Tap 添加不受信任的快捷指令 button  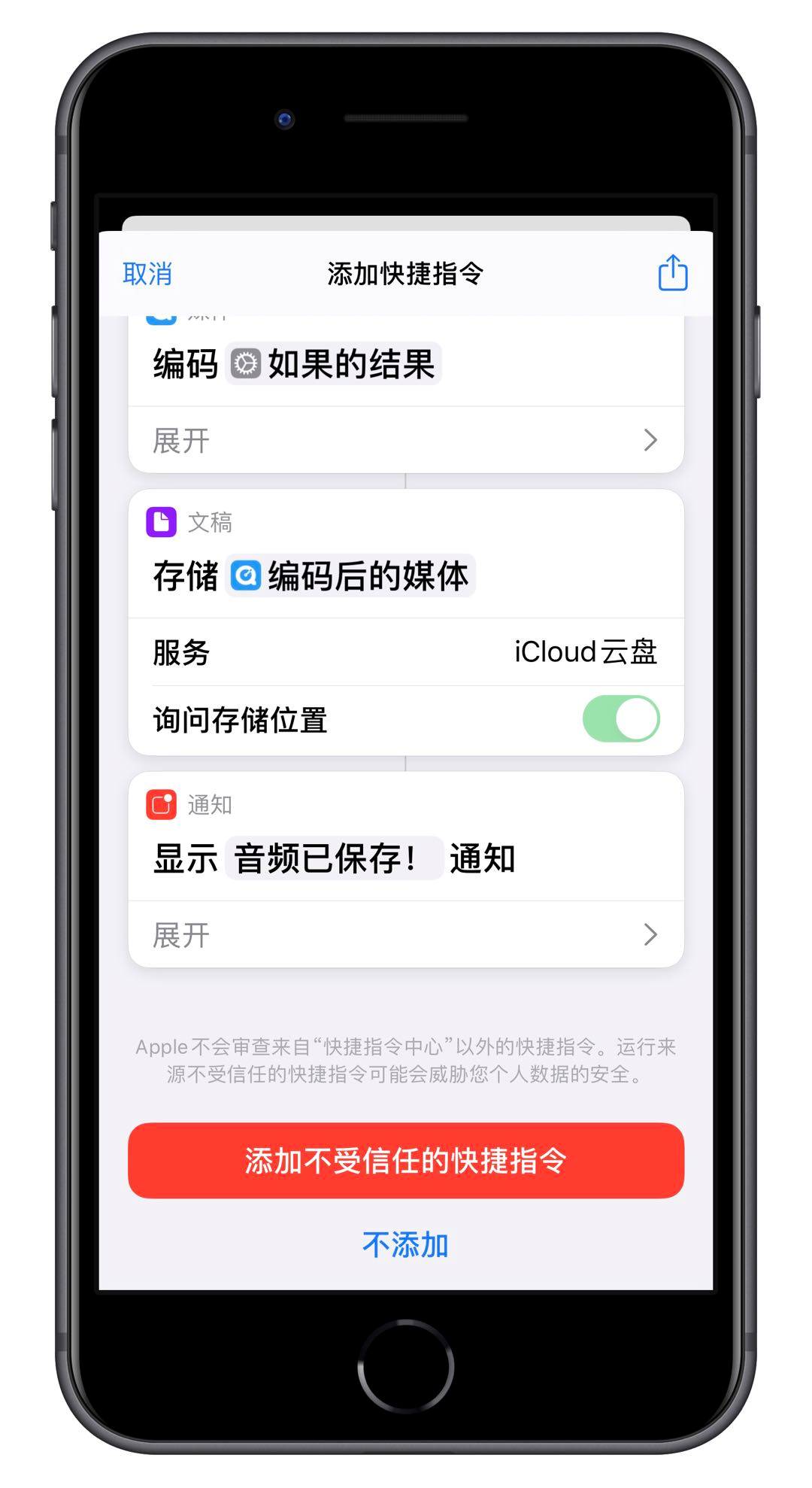tap(406, 1160)
